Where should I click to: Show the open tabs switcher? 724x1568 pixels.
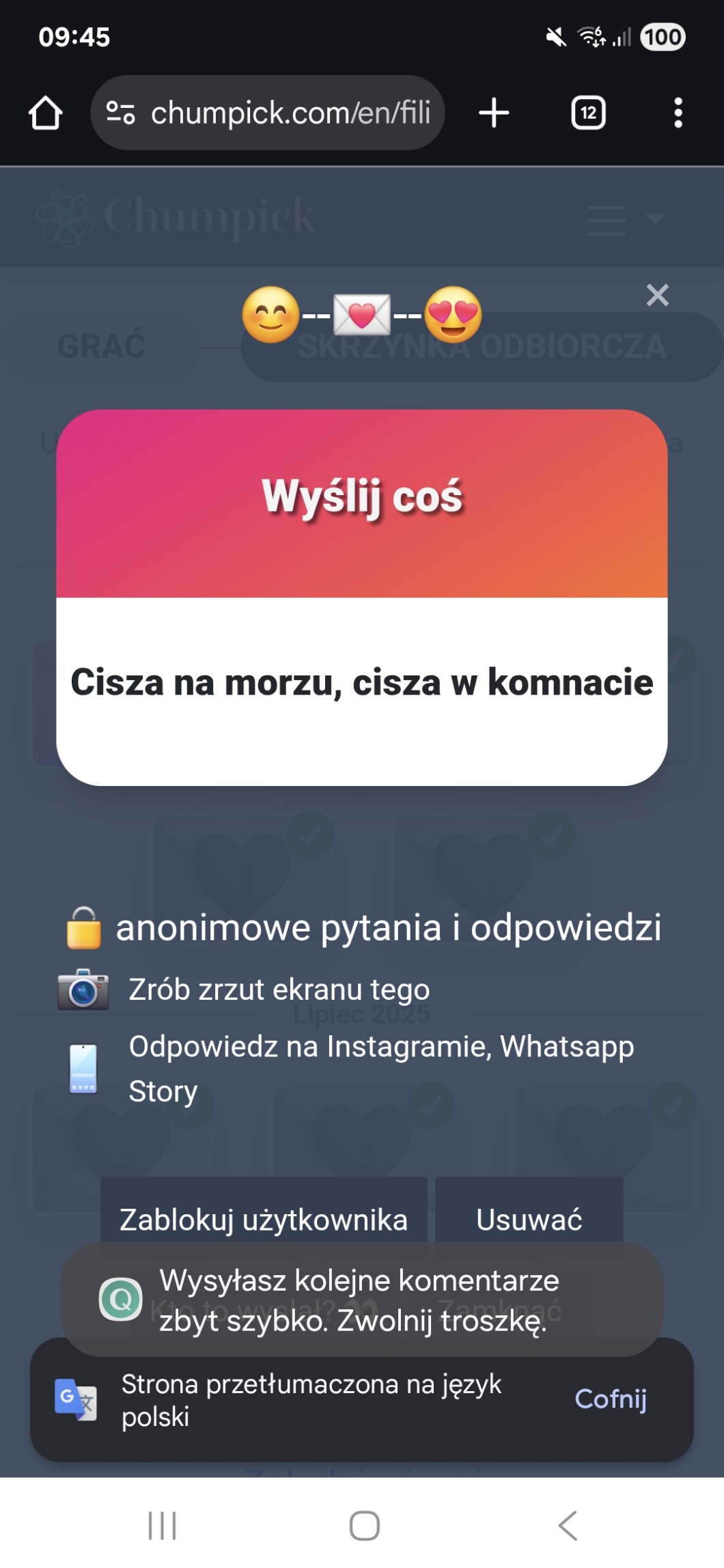coord(588,113)
